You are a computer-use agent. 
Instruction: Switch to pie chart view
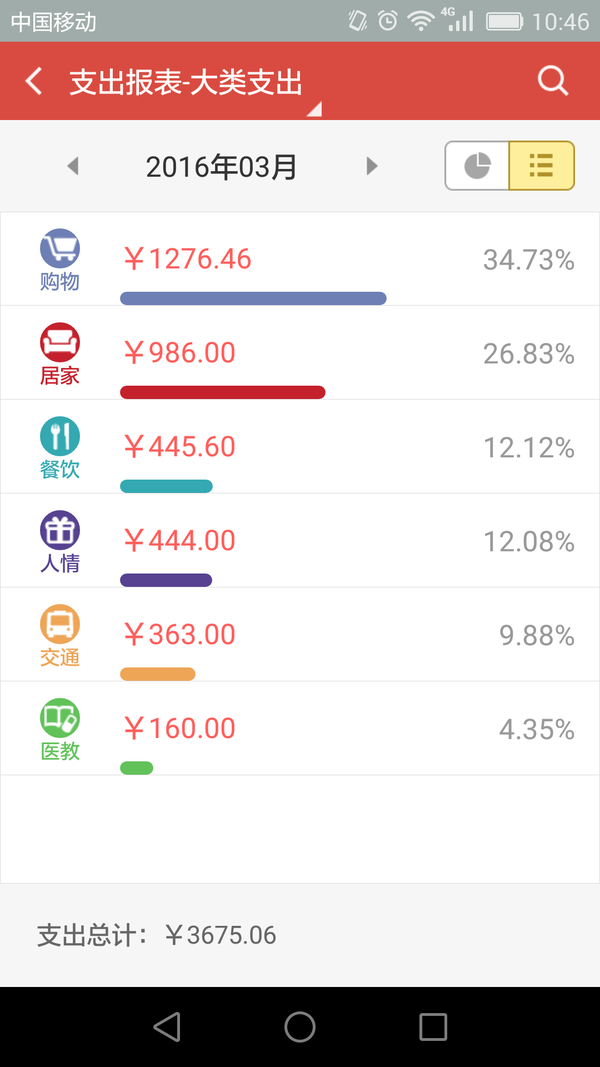(477, 165)
